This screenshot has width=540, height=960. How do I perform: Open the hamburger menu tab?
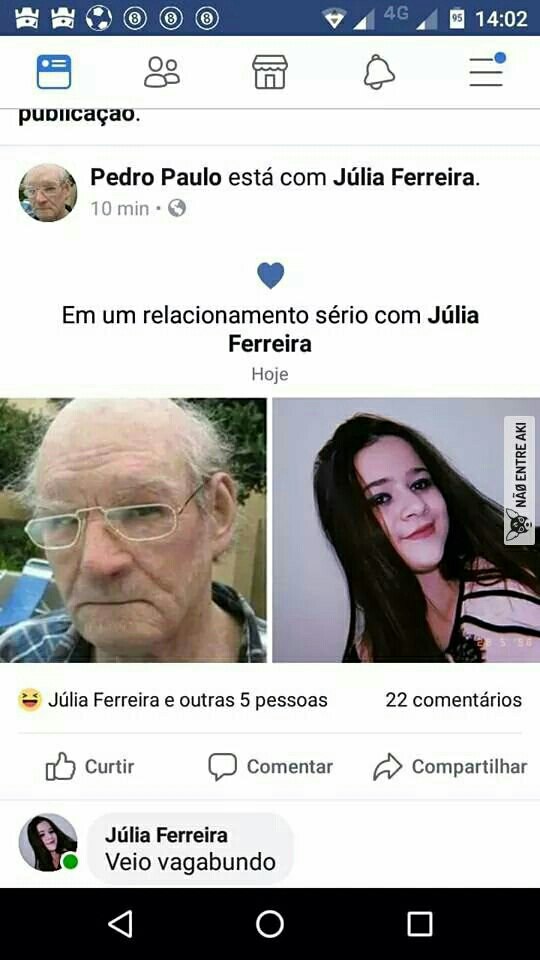tap(487, 70)
